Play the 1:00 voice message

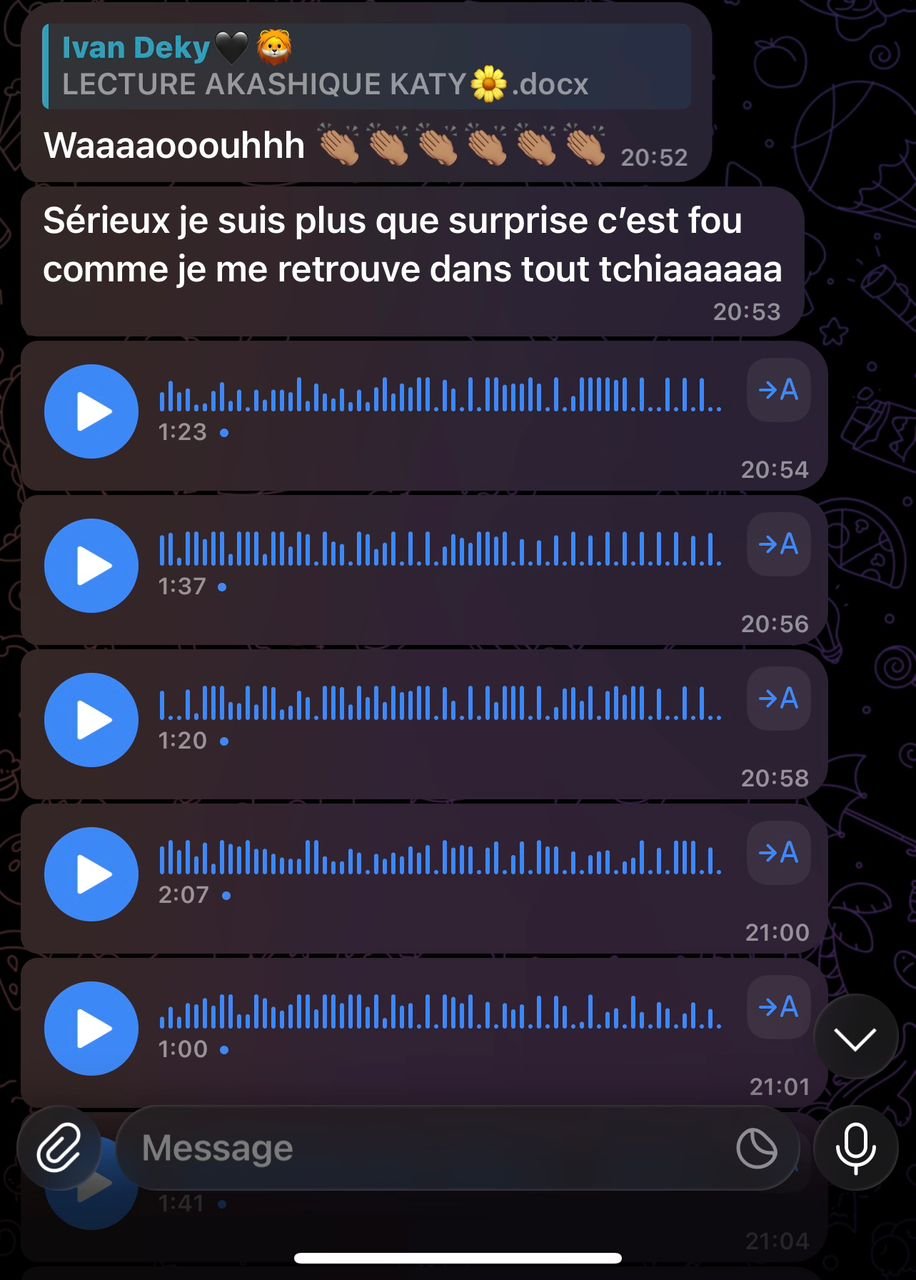coord(92,1028)
